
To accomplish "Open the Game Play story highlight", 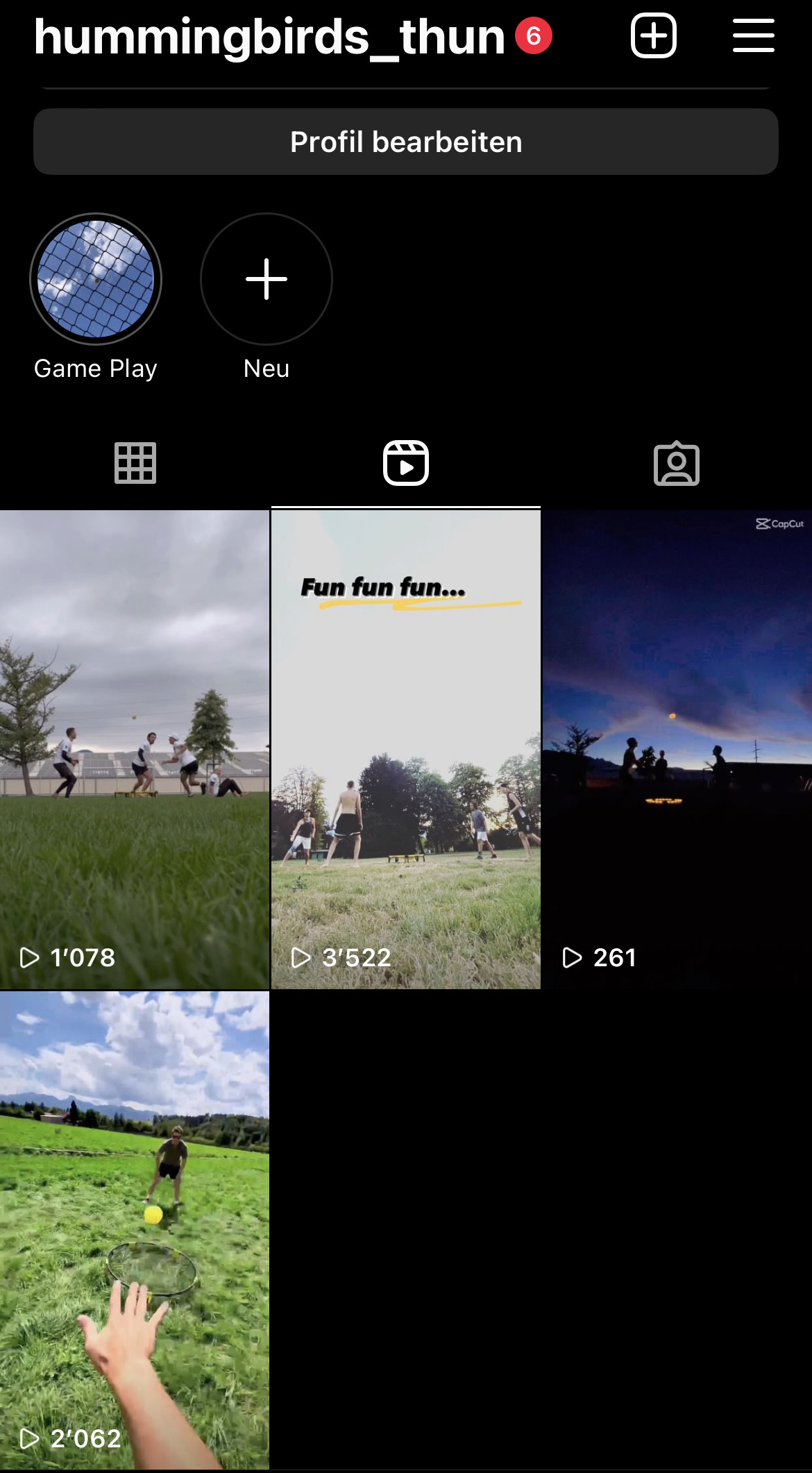I will click(x=96, y=279).
